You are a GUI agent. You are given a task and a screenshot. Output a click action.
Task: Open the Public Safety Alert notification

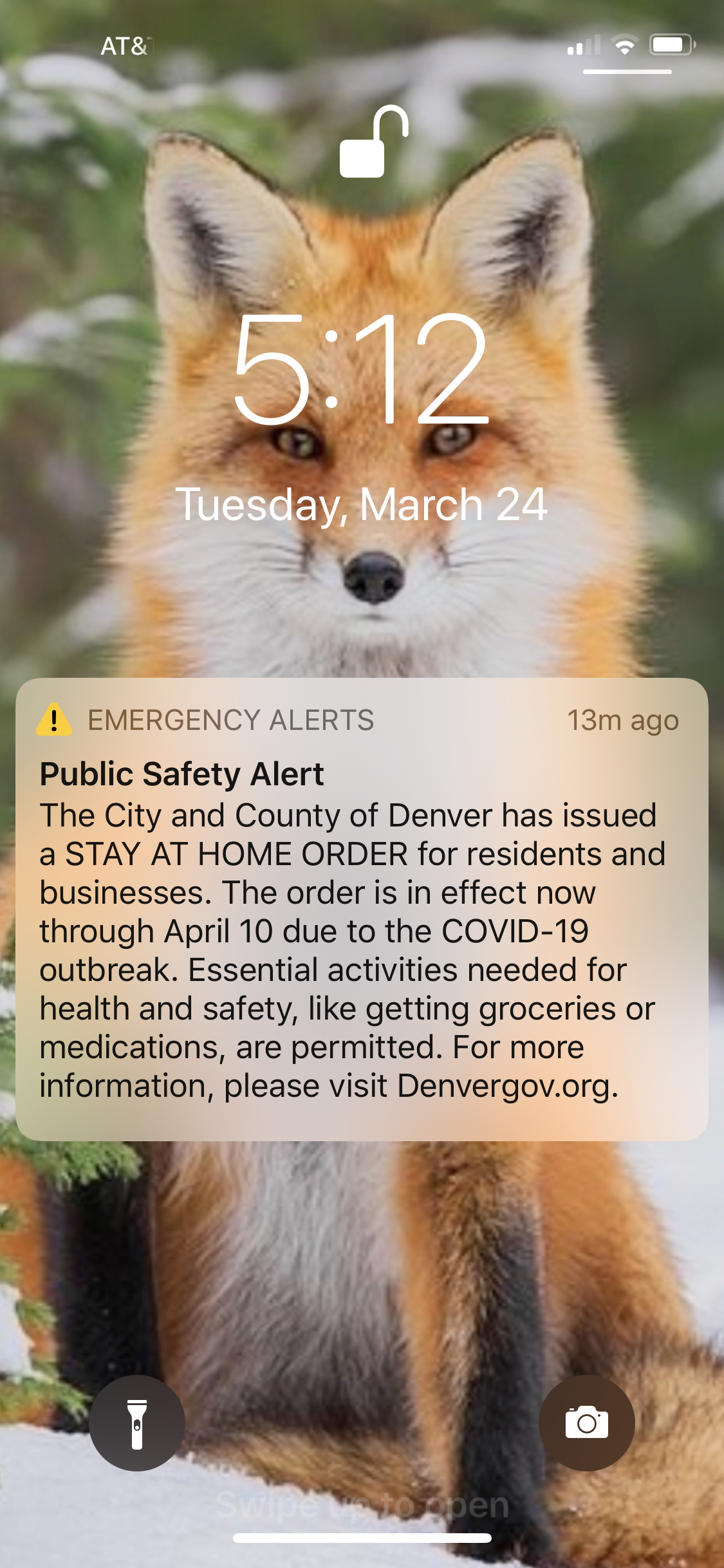tap(362, 909)
